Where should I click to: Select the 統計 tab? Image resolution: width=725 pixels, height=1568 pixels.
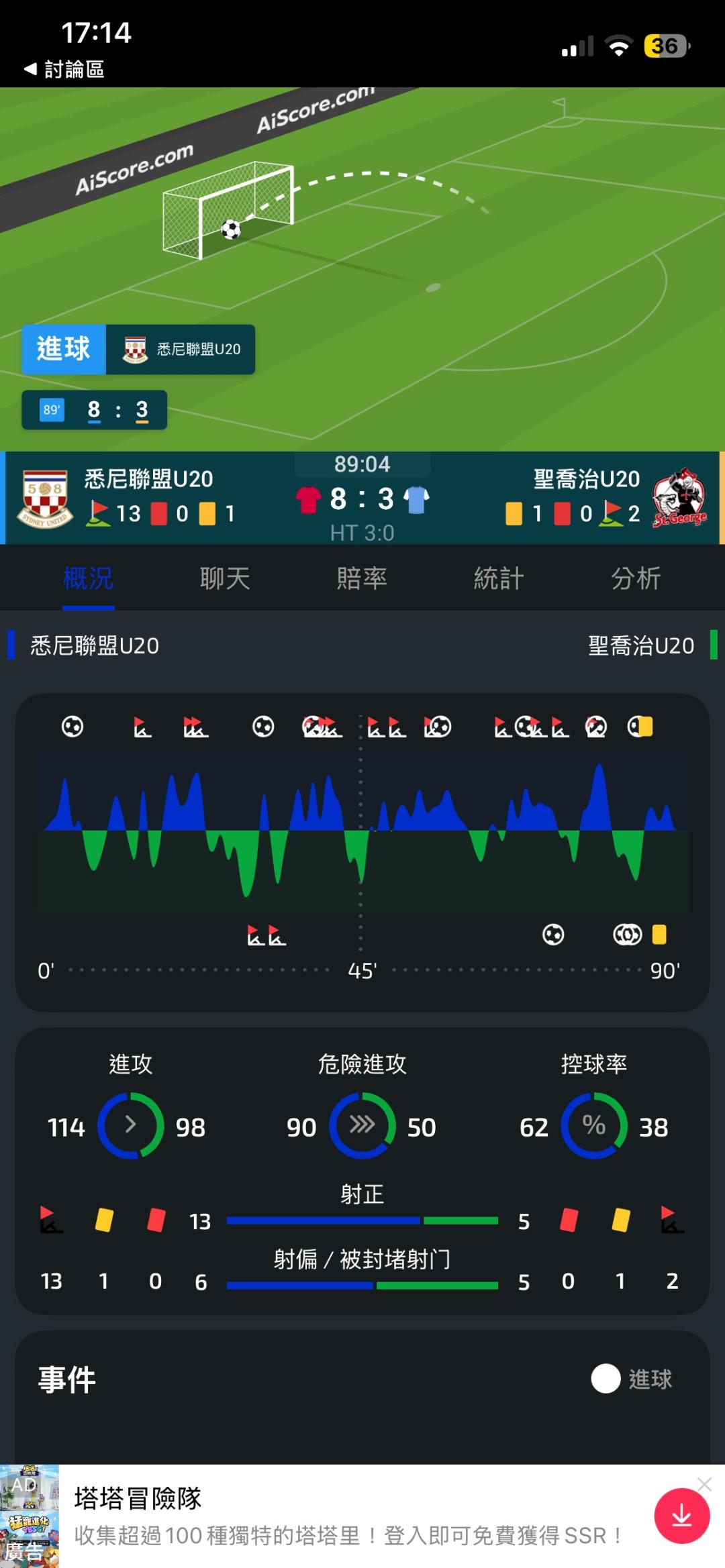499,578
